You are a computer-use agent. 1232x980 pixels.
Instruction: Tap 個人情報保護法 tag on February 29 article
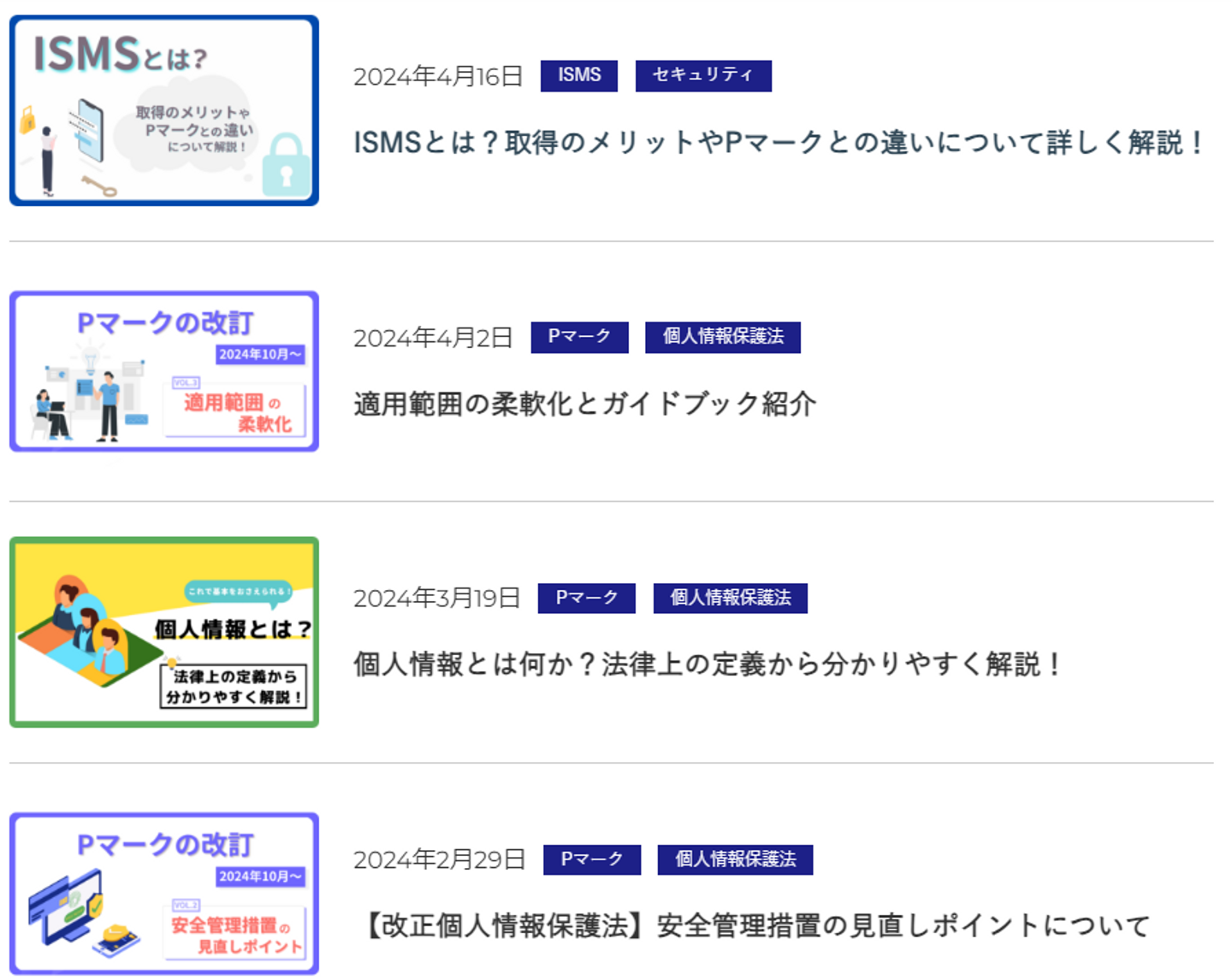735,859
